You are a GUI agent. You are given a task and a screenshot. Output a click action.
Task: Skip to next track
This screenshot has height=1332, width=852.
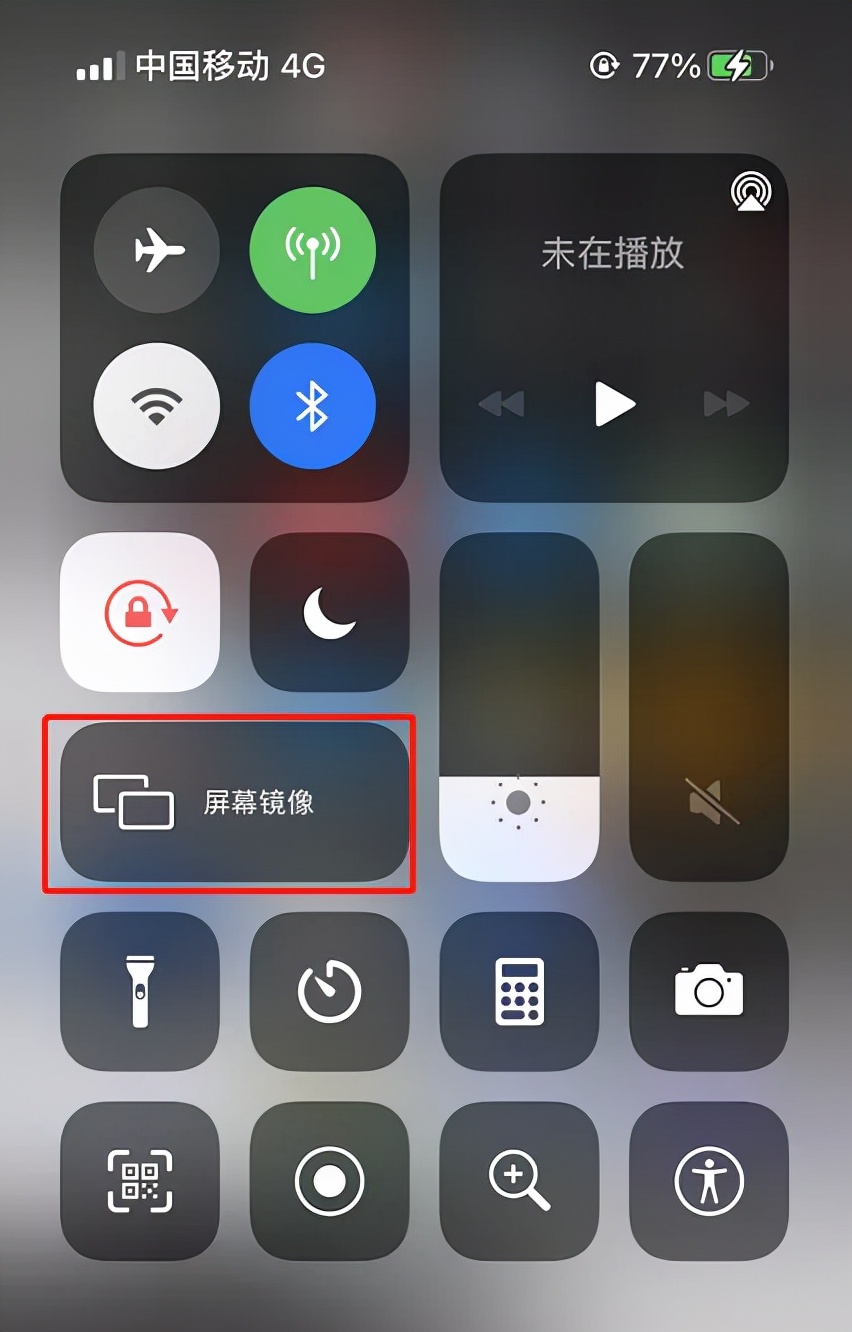click(x=726, y=404)
